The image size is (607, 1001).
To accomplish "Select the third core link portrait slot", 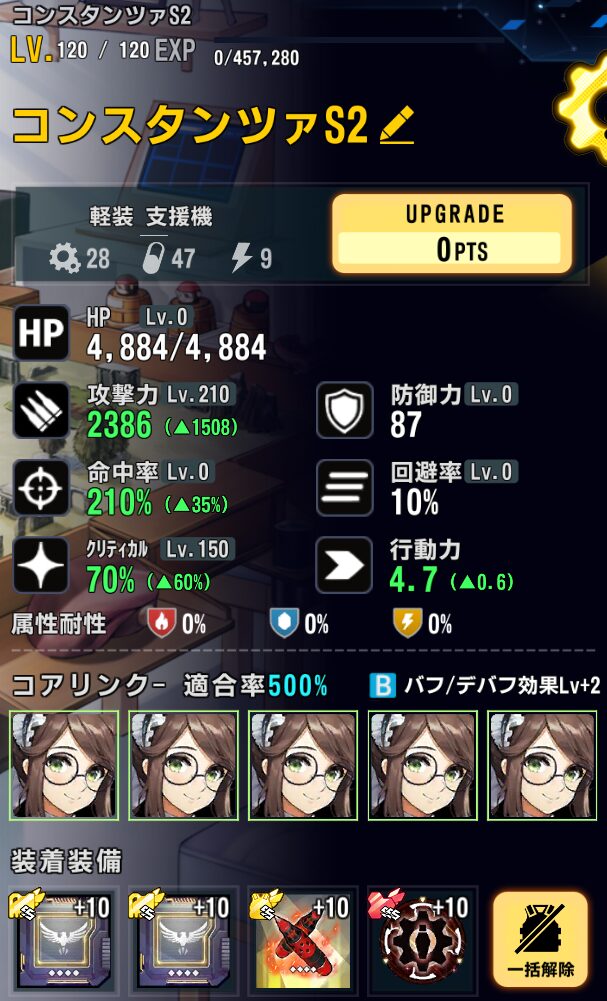I will [303, 765].
